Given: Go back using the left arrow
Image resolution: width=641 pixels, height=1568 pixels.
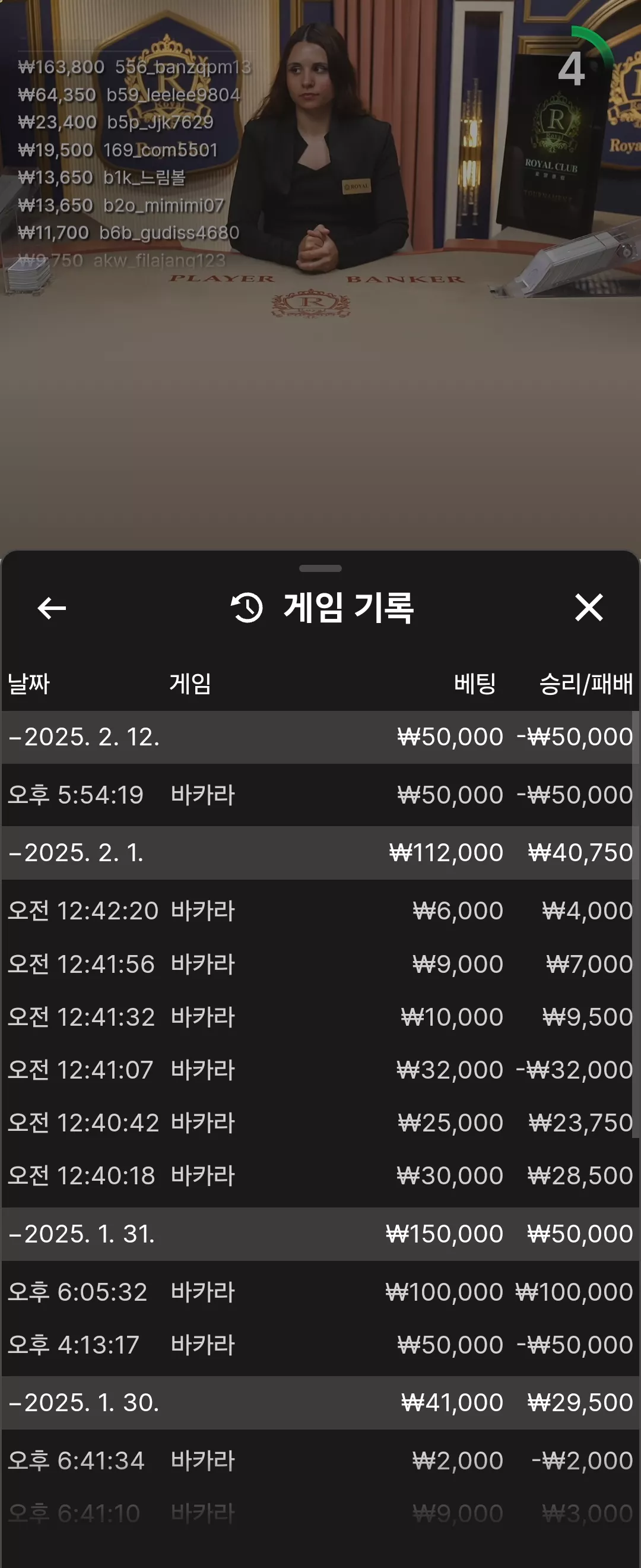Looking at the screenshot, I should [x=52, y=608].
